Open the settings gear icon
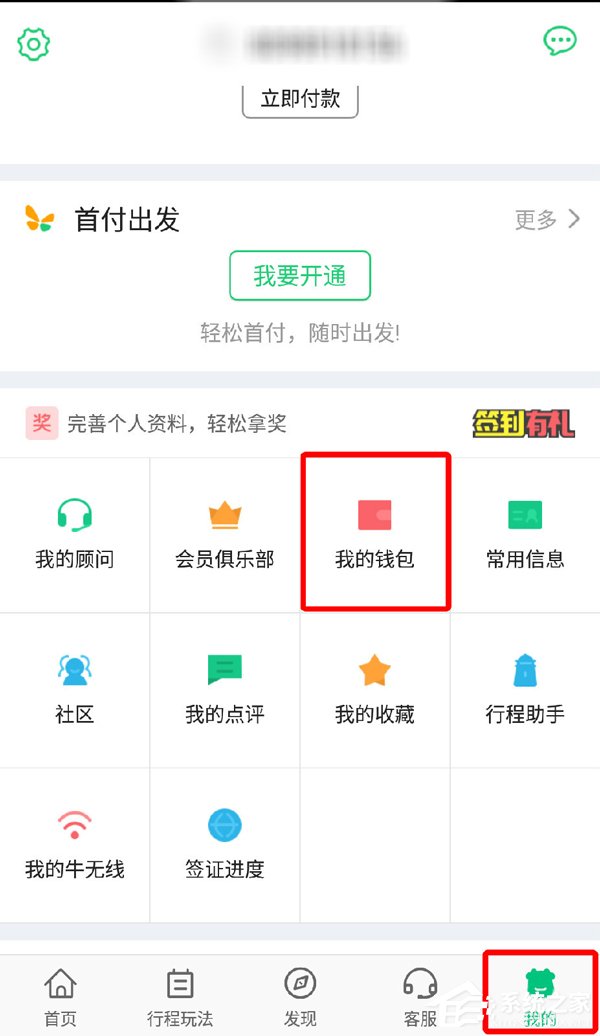 pos(34,43)
